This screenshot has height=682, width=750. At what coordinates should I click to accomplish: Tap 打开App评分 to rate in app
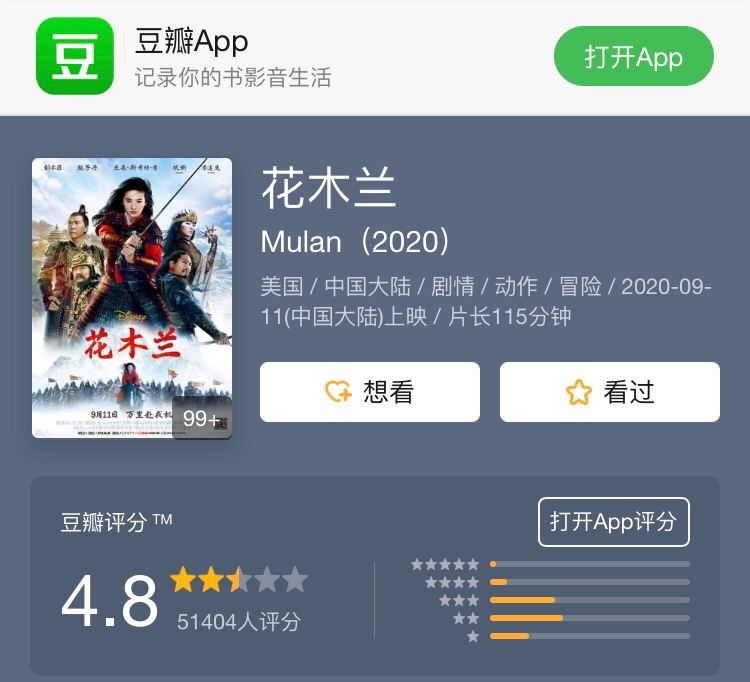(613, 521)
